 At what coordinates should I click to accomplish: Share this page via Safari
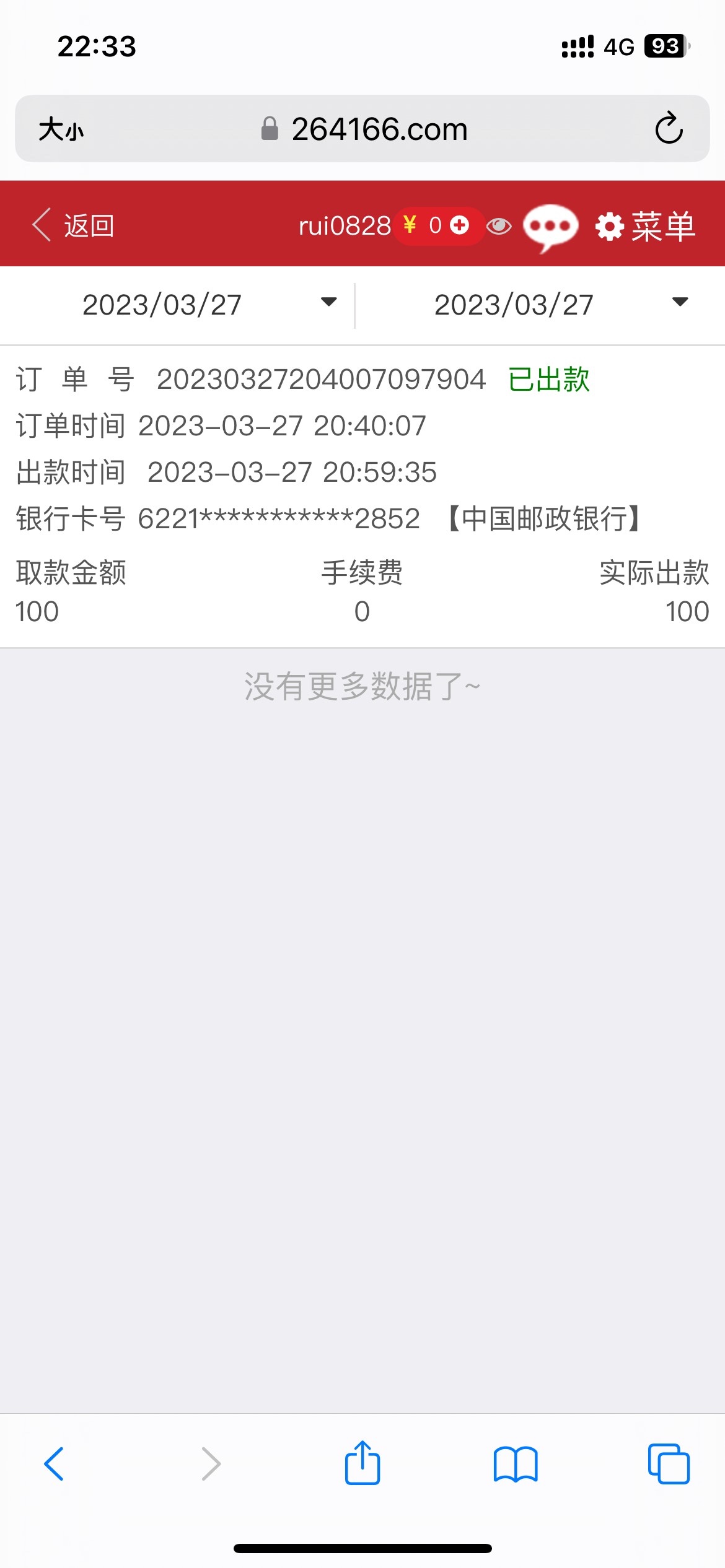362,1464
